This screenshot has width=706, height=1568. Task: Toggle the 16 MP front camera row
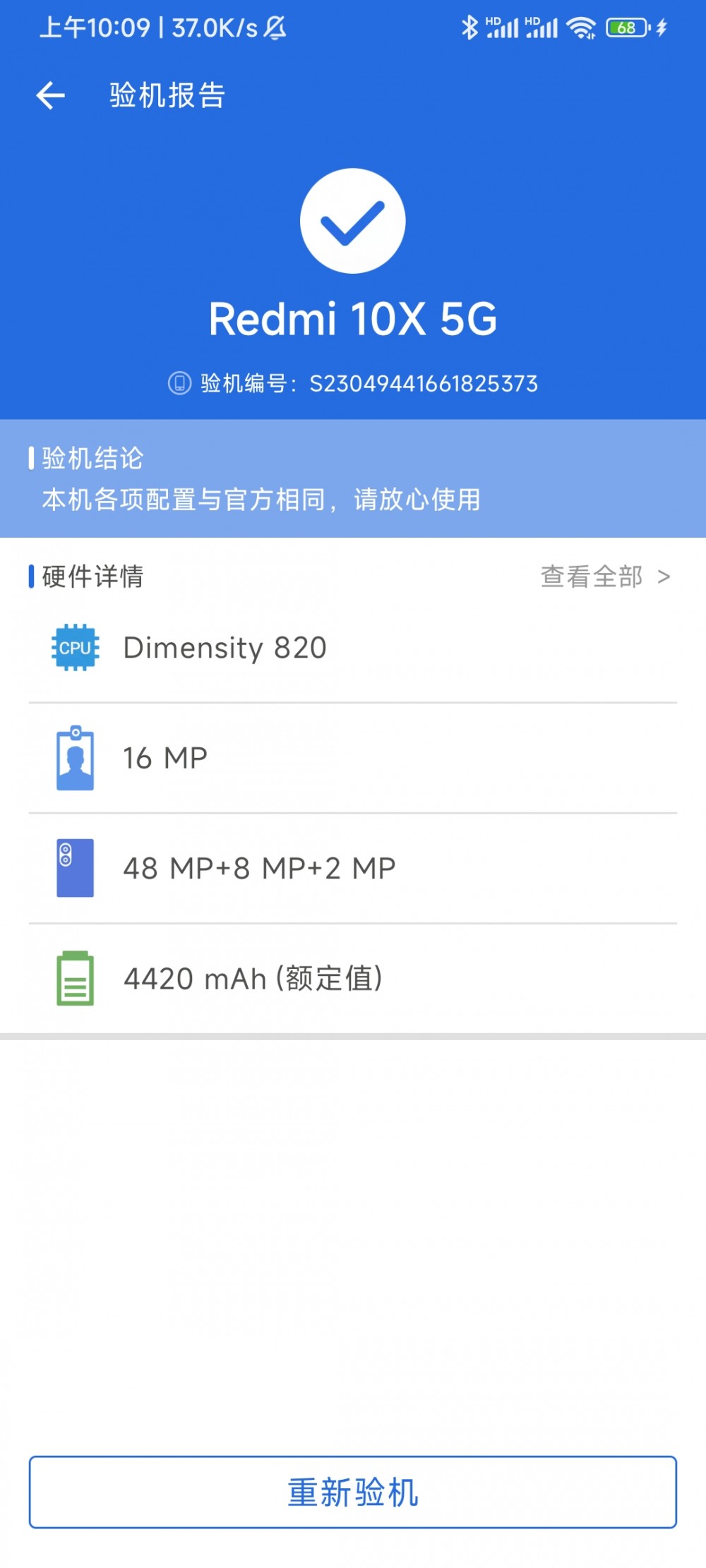click(x=353, y=758)
